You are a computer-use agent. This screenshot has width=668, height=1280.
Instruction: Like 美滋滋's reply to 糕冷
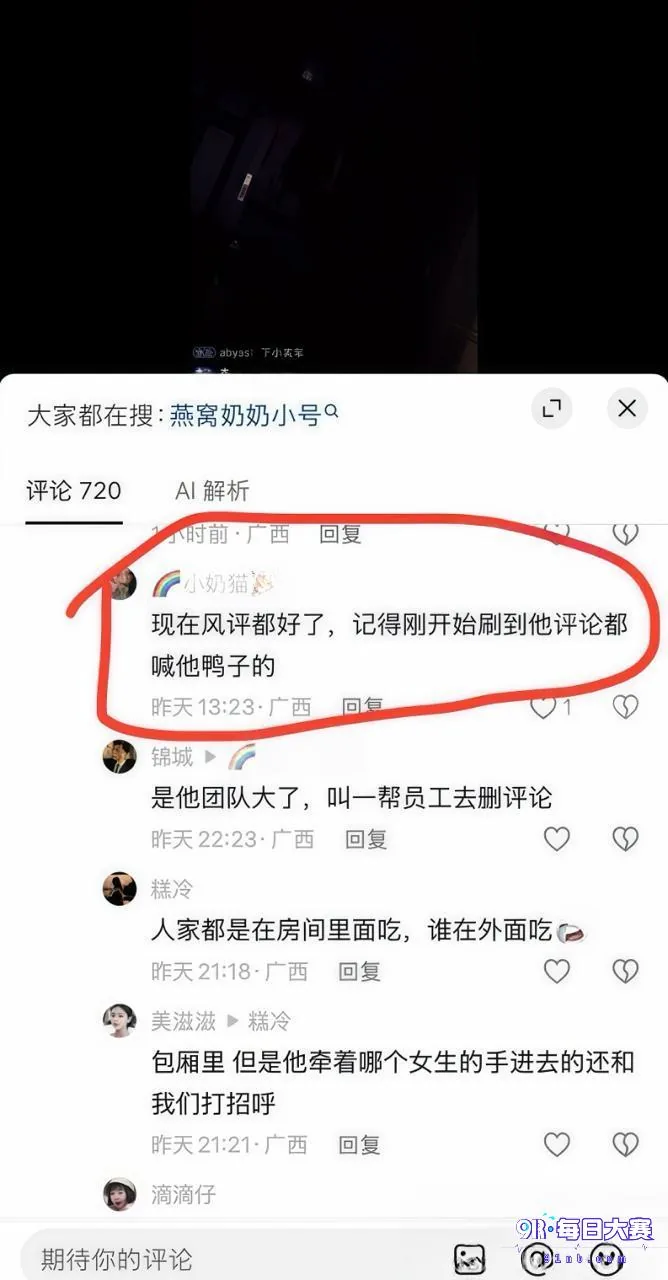pos(557,1144)
